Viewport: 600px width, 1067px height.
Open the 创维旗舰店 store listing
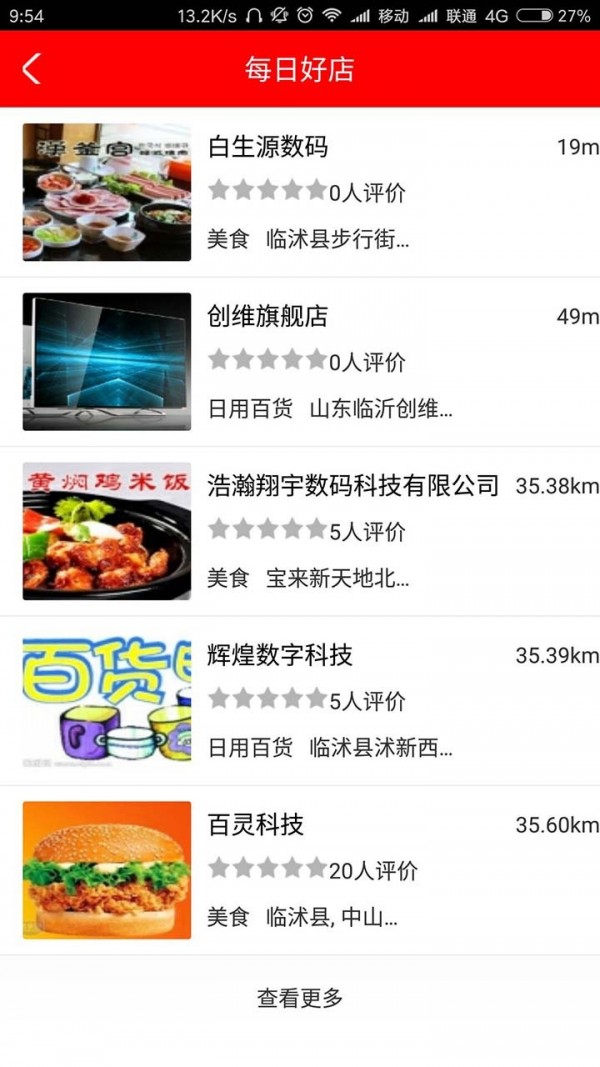(x=300, y=361)
